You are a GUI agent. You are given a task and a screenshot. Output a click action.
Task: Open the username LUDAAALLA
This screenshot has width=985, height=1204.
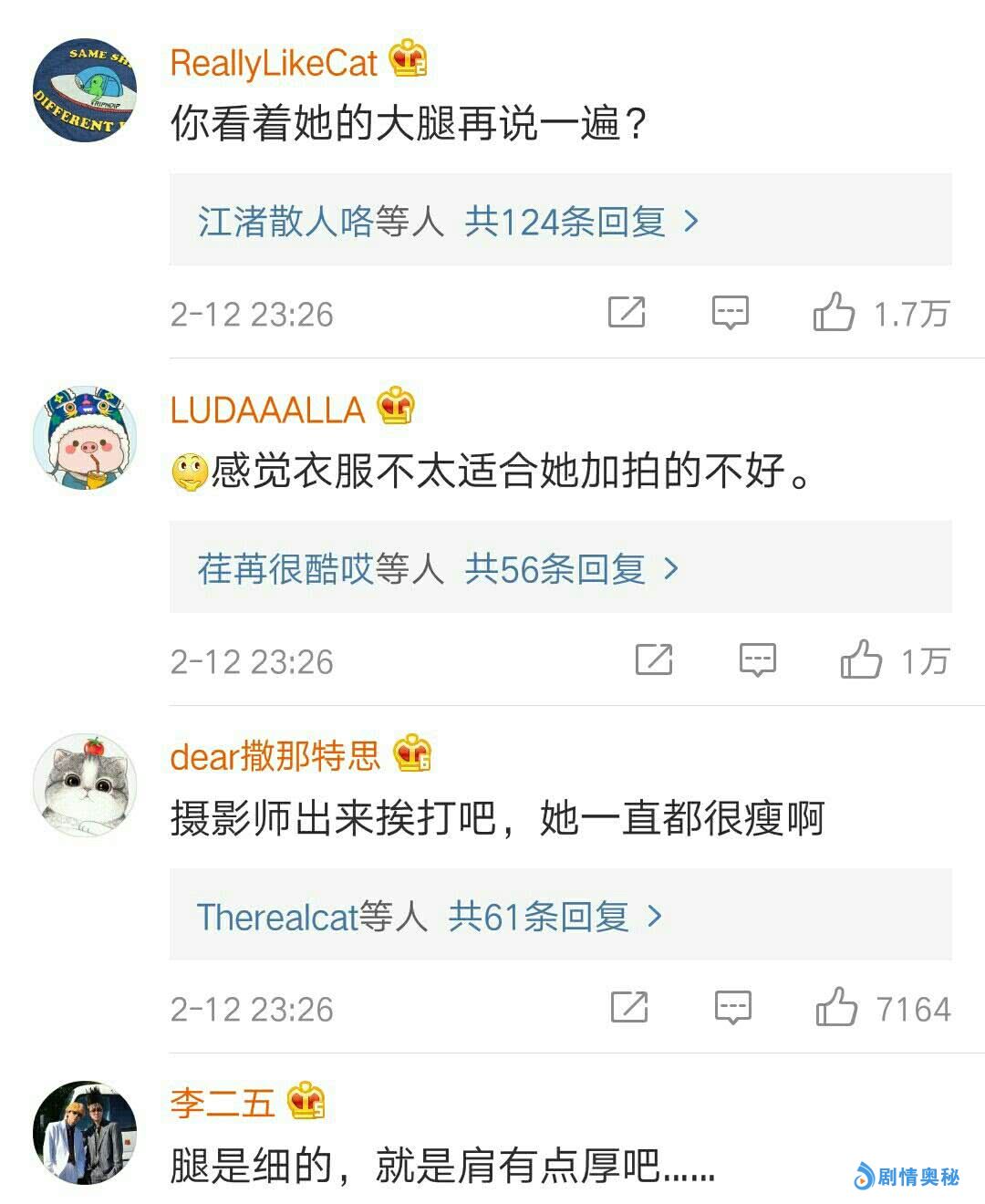pos(267,410)
